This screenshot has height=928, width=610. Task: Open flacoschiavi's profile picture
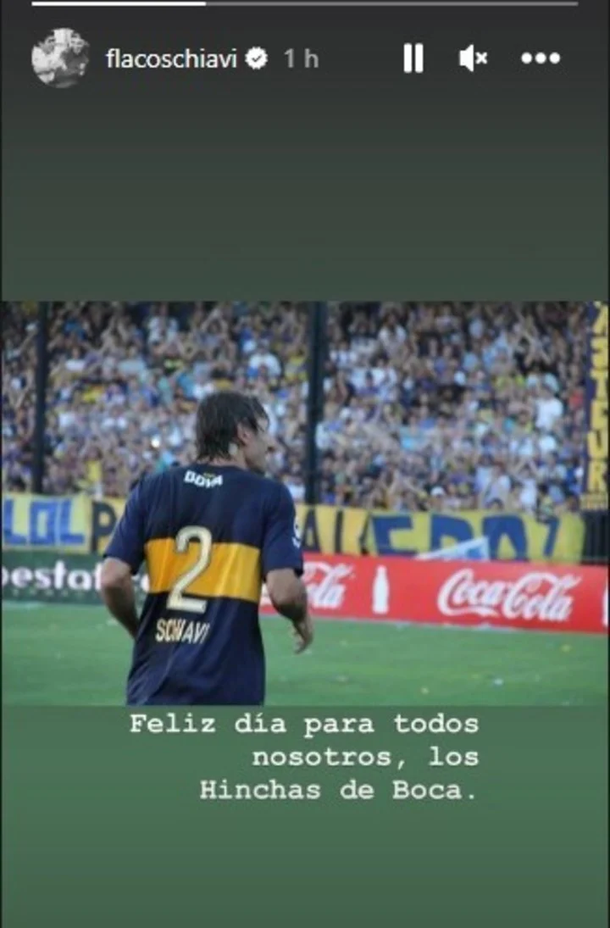click(60, 58)
